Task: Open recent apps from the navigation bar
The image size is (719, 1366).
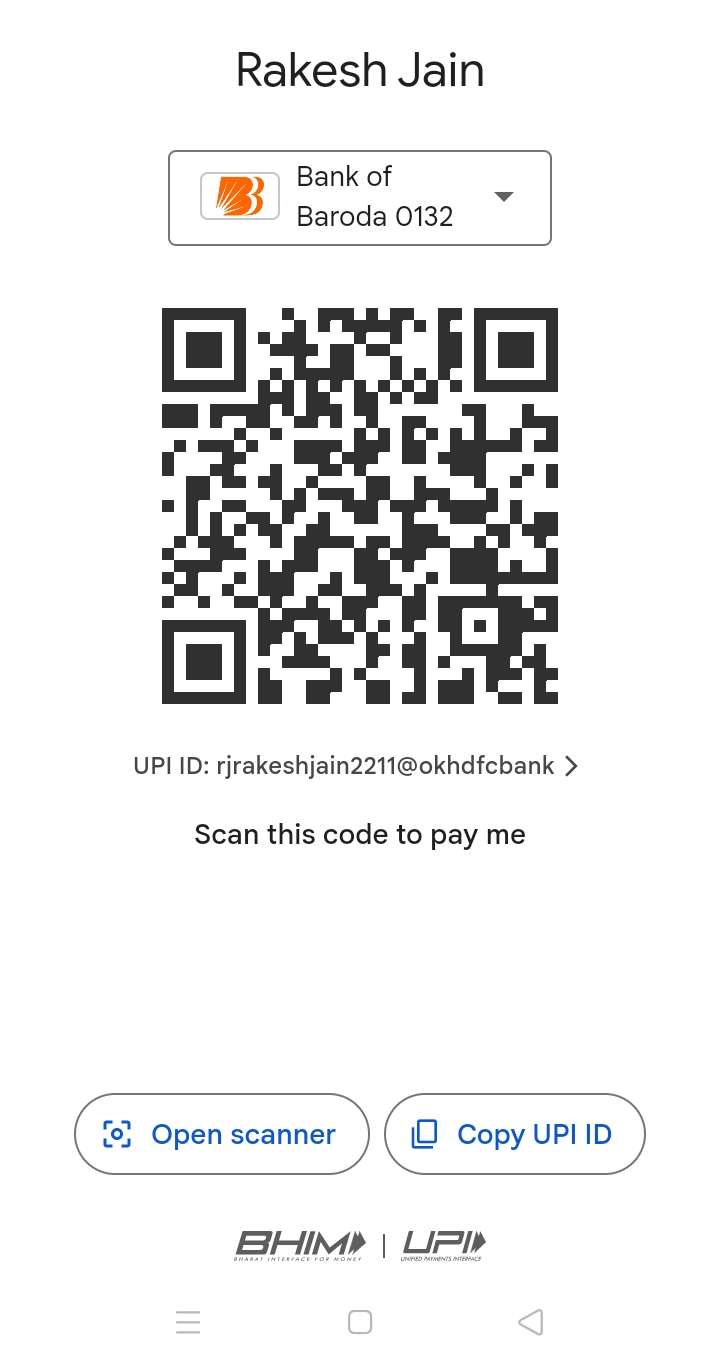Action: (x=188, y=1322)
